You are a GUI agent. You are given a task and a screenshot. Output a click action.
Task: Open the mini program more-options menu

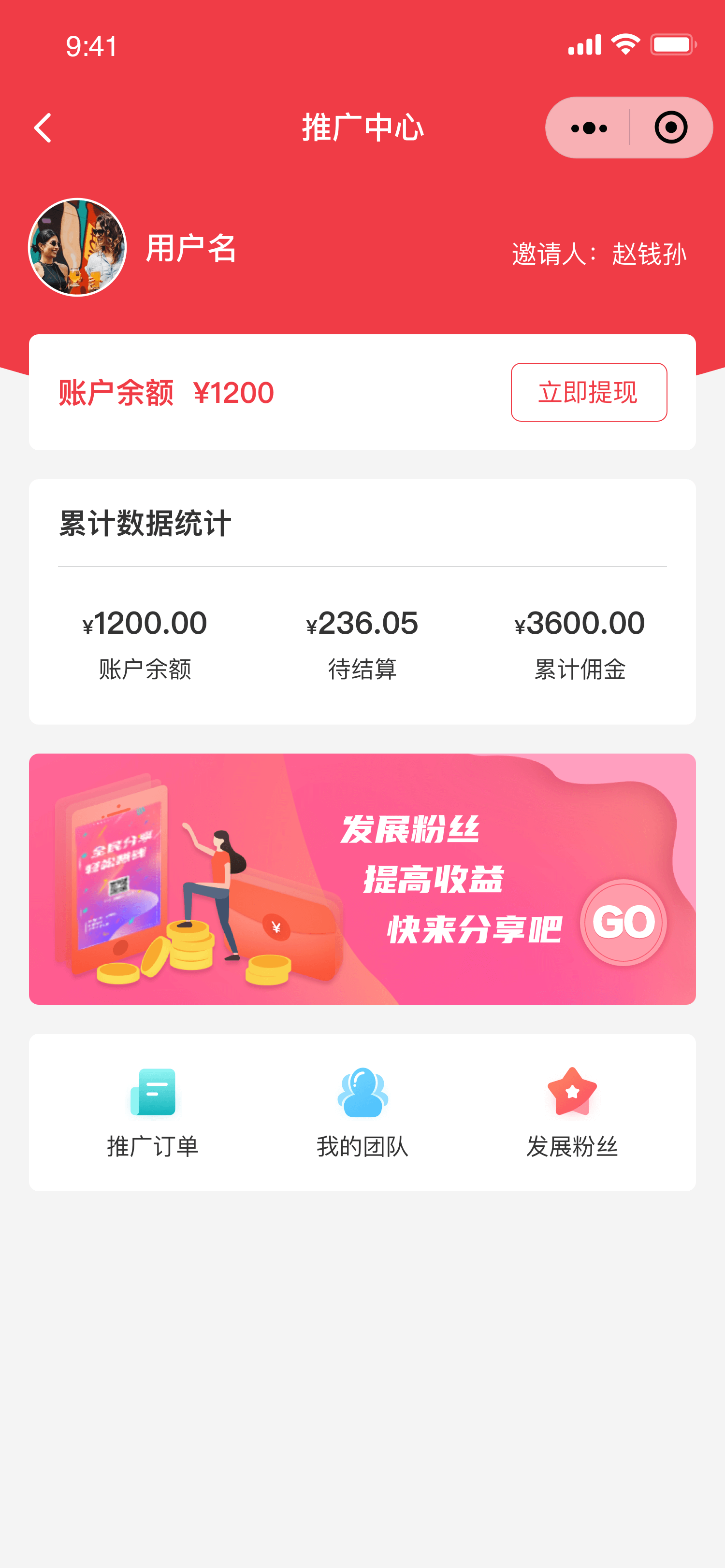tap(589, 128)
